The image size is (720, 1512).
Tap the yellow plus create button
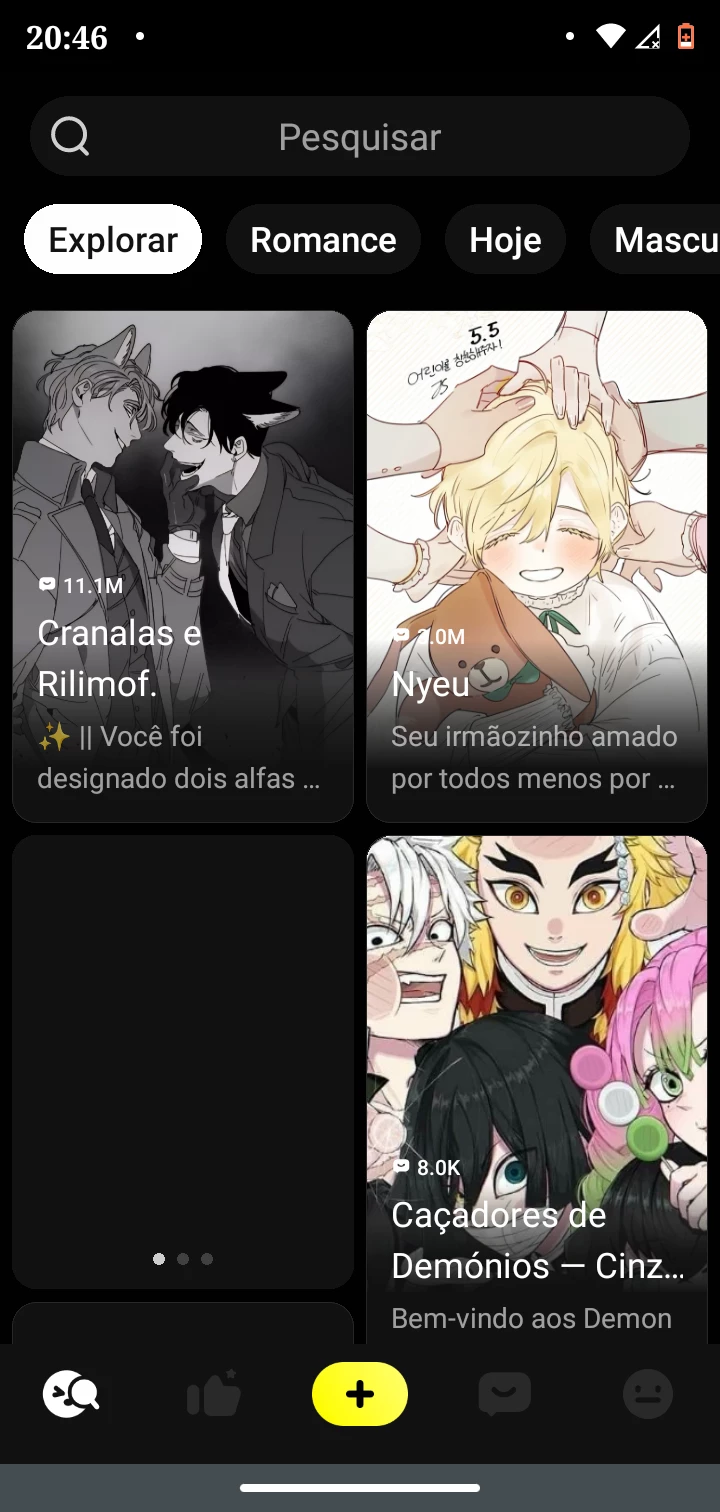[360, 1394]
